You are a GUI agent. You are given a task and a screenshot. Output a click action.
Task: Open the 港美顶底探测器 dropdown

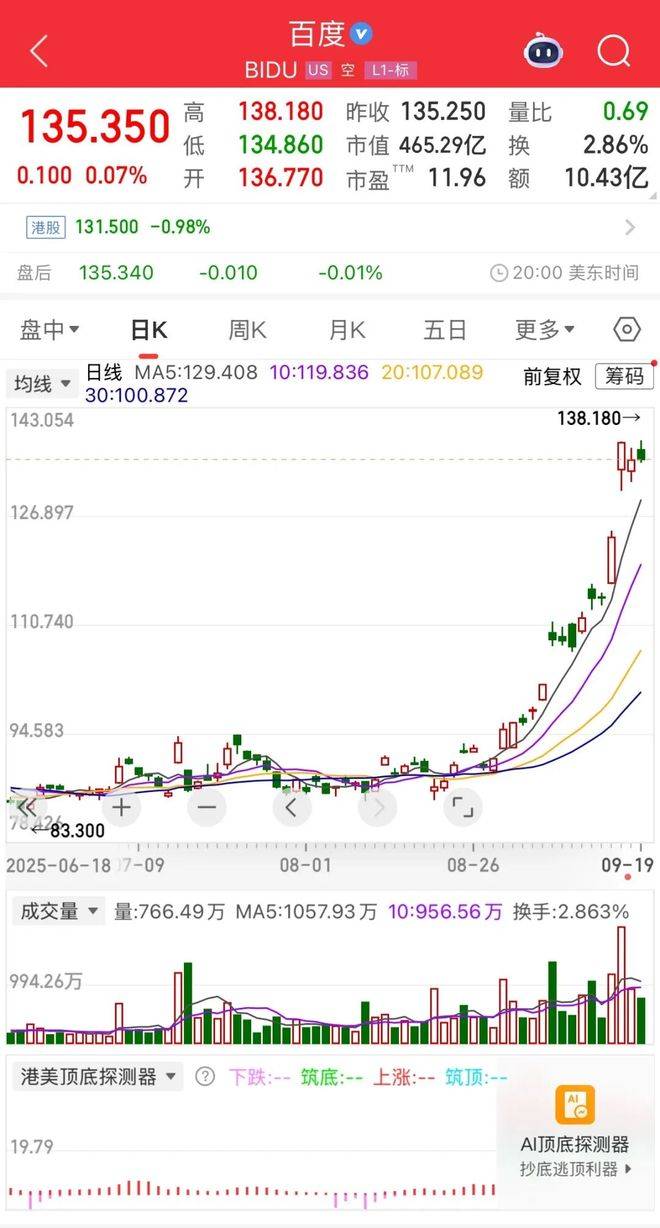[x=98, y=1077]
